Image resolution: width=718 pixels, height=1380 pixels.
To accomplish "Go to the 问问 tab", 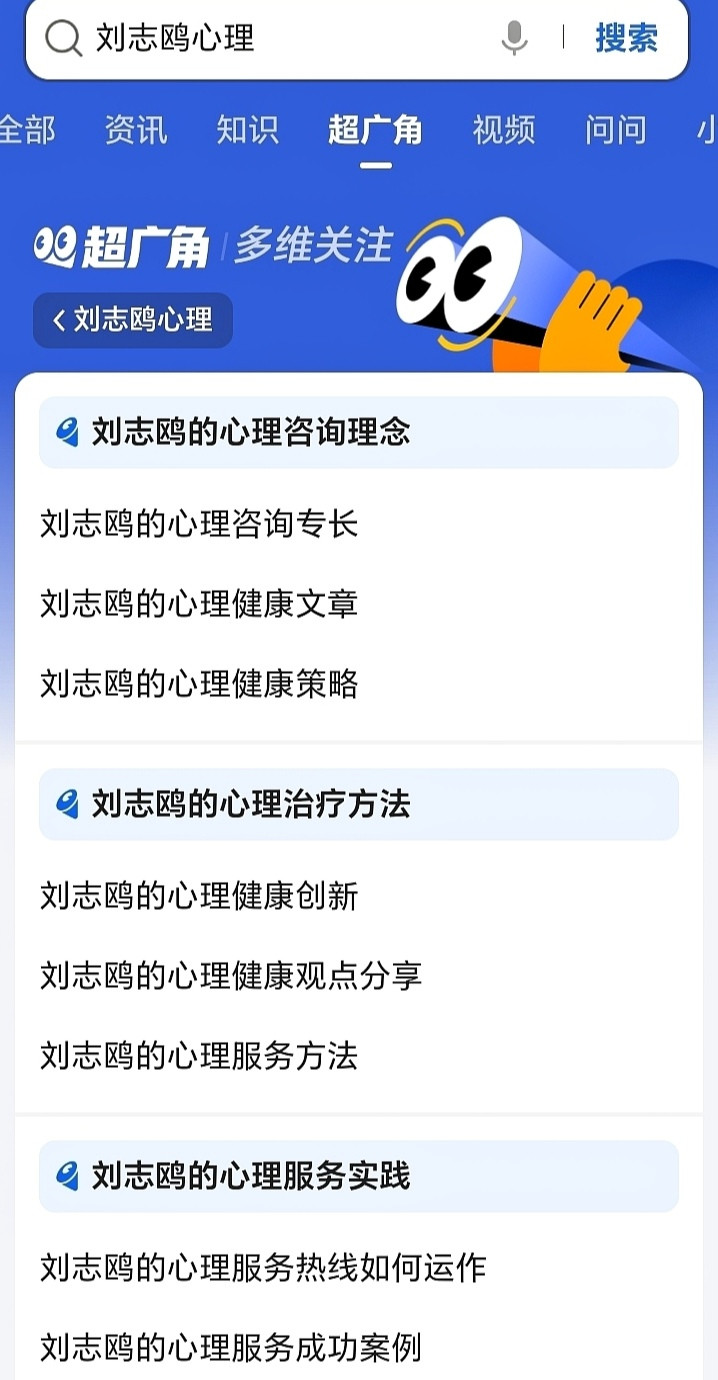I will (x=616, y=130).
